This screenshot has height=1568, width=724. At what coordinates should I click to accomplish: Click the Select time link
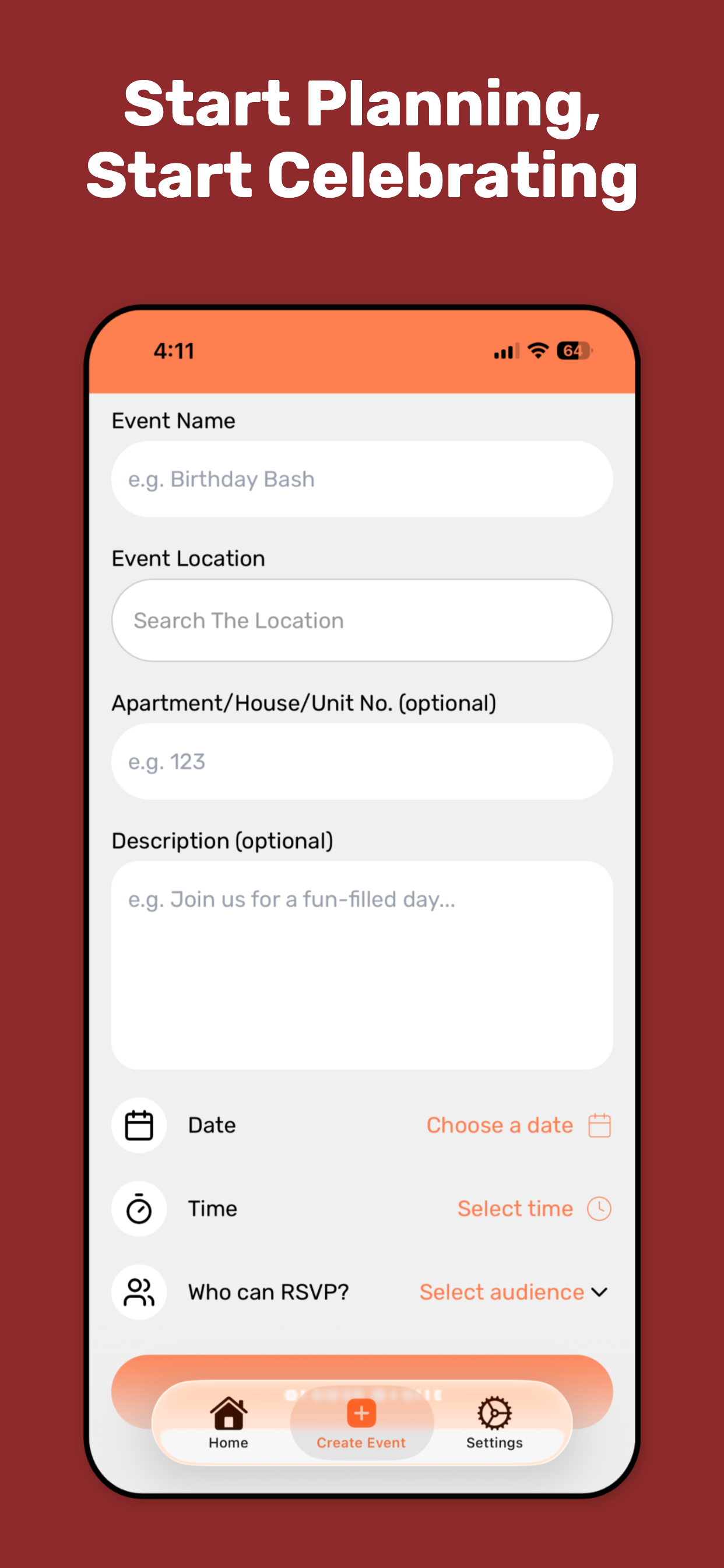[x=514, y=1208]
